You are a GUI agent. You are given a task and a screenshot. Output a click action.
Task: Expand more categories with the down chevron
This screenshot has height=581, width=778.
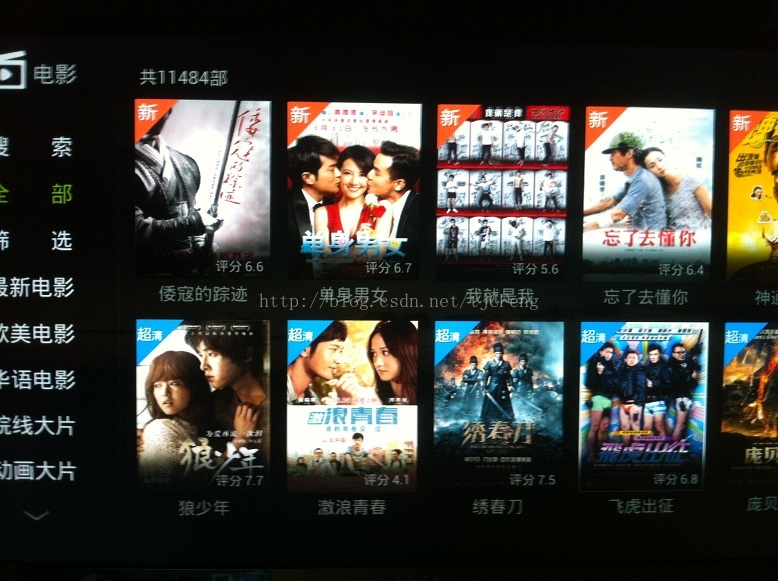click(37, 516)
